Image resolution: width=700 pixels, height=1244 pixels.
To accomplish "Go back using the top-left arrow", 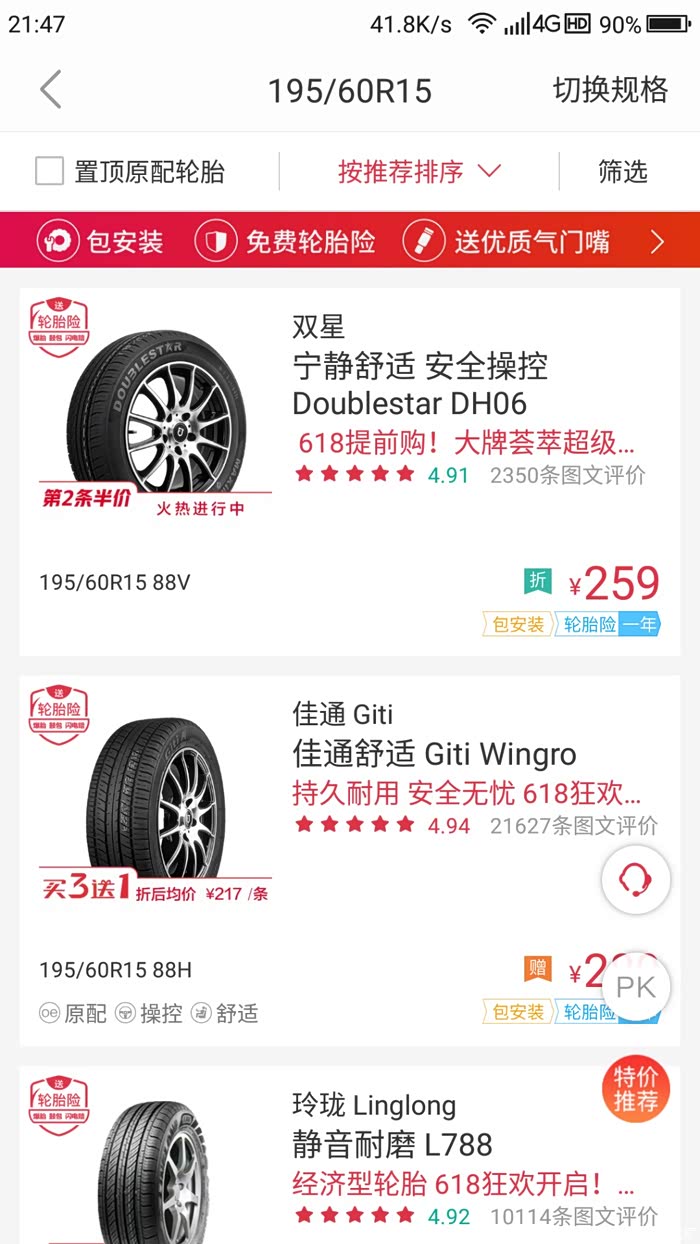I will point(51,90).
